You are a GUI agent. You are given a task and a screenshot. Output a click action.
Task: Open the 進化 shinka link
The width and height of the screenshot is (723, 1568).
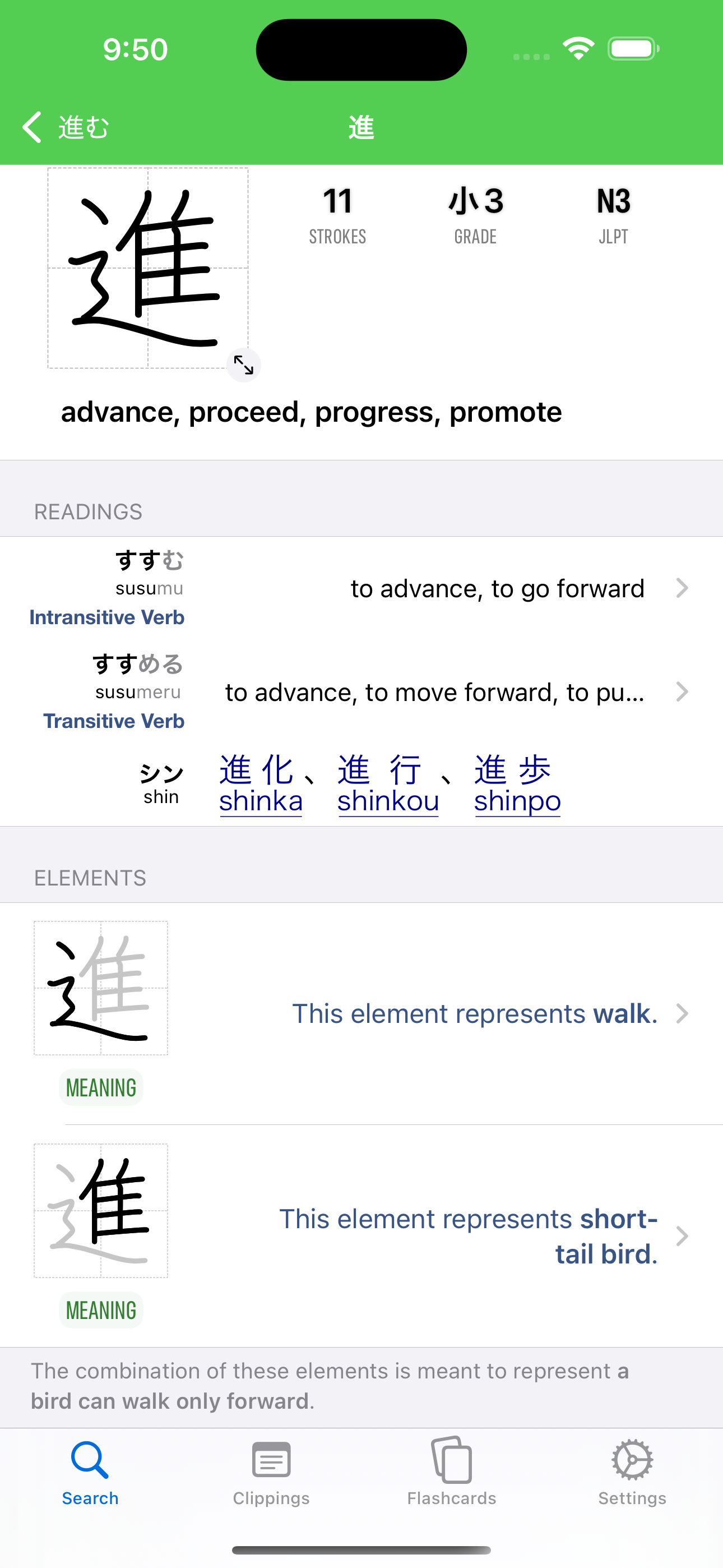pos(261,784)
